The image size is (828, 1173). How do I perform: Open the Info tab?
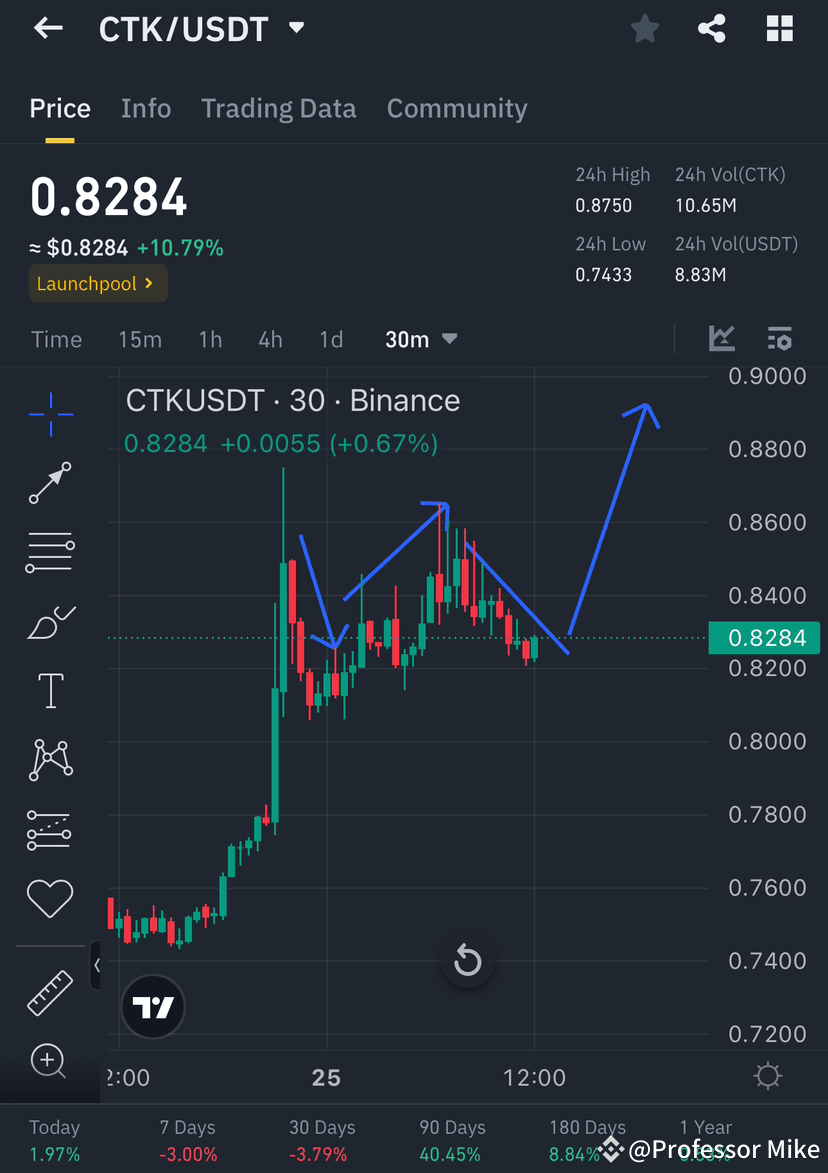point(146,108)
